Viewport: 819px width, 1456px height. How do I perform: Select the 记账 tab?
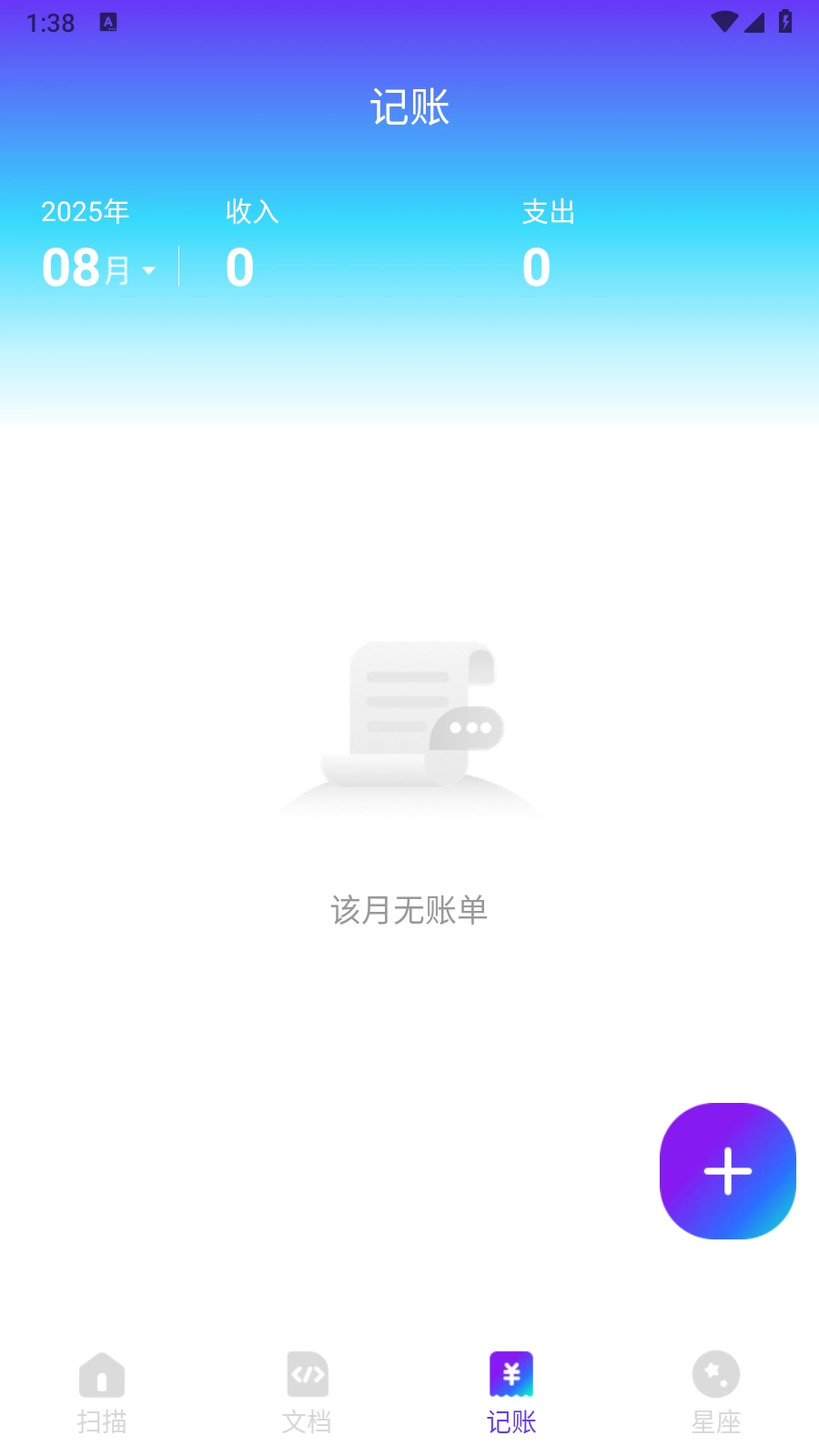point(511,1392)
